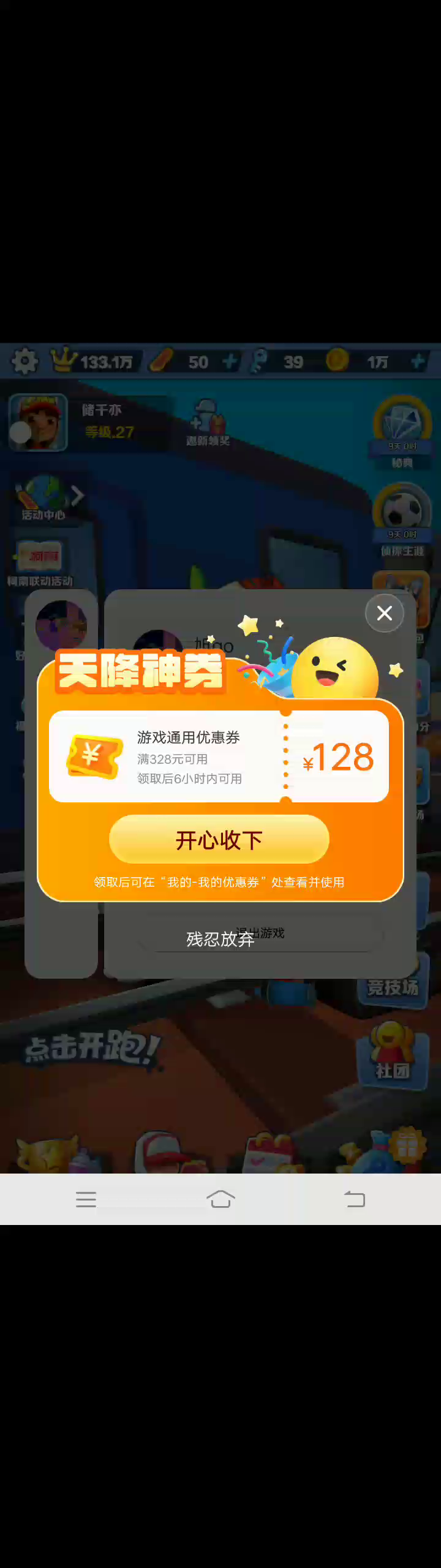
Task: Close the coupon popup with X
Action: point(385,613)
